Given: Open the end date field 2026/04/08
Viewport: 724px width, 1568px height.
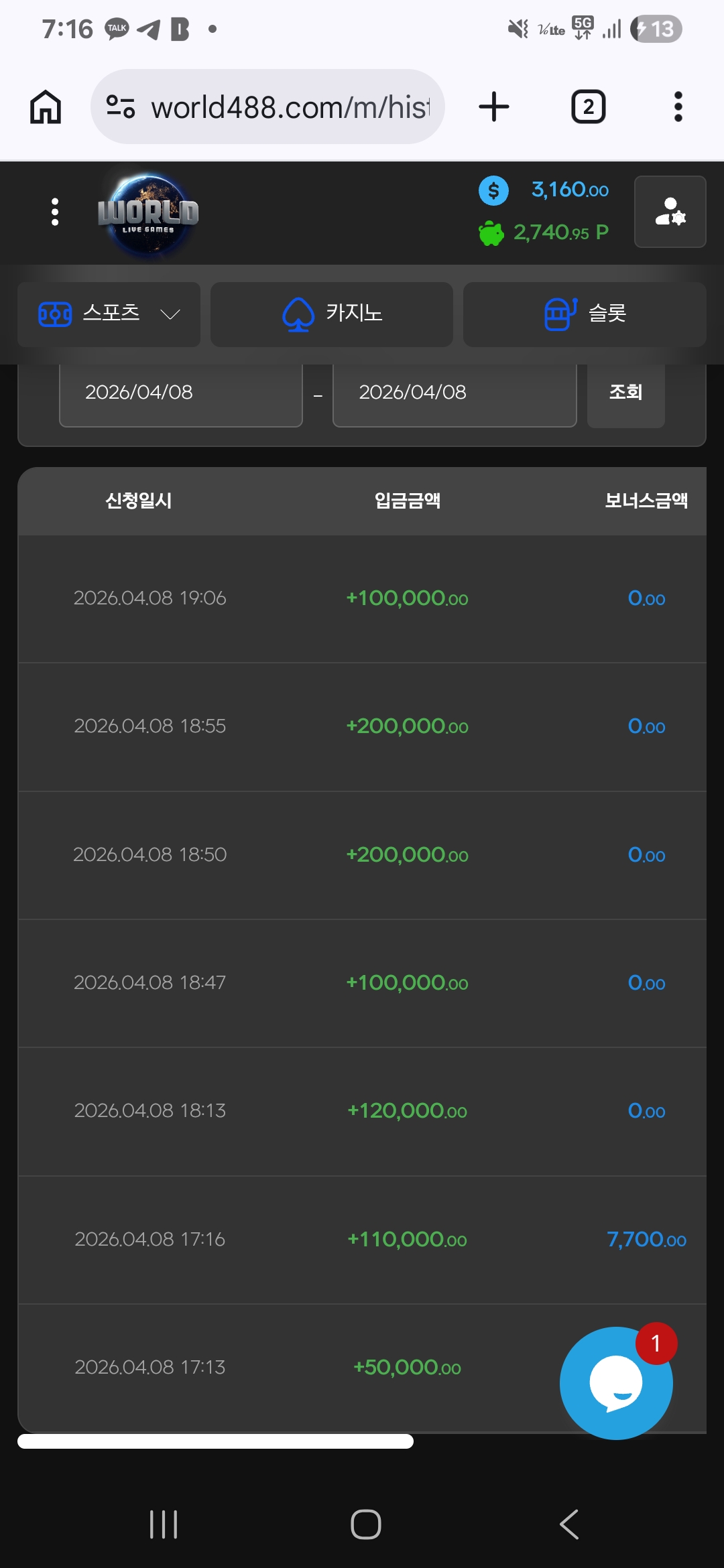Looking at the screenshot, I should [x=454, y=394].
